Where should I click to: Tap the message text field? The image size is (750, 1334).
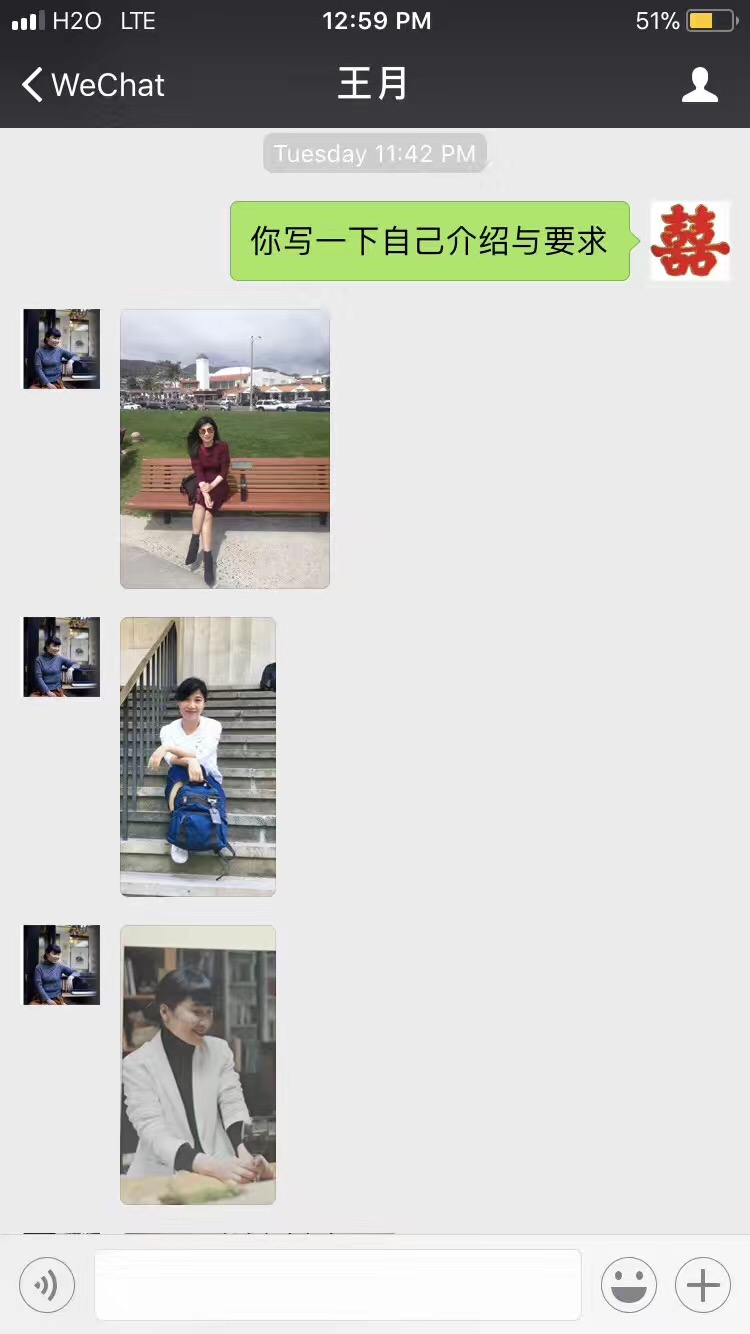[x=338, y=1284]
